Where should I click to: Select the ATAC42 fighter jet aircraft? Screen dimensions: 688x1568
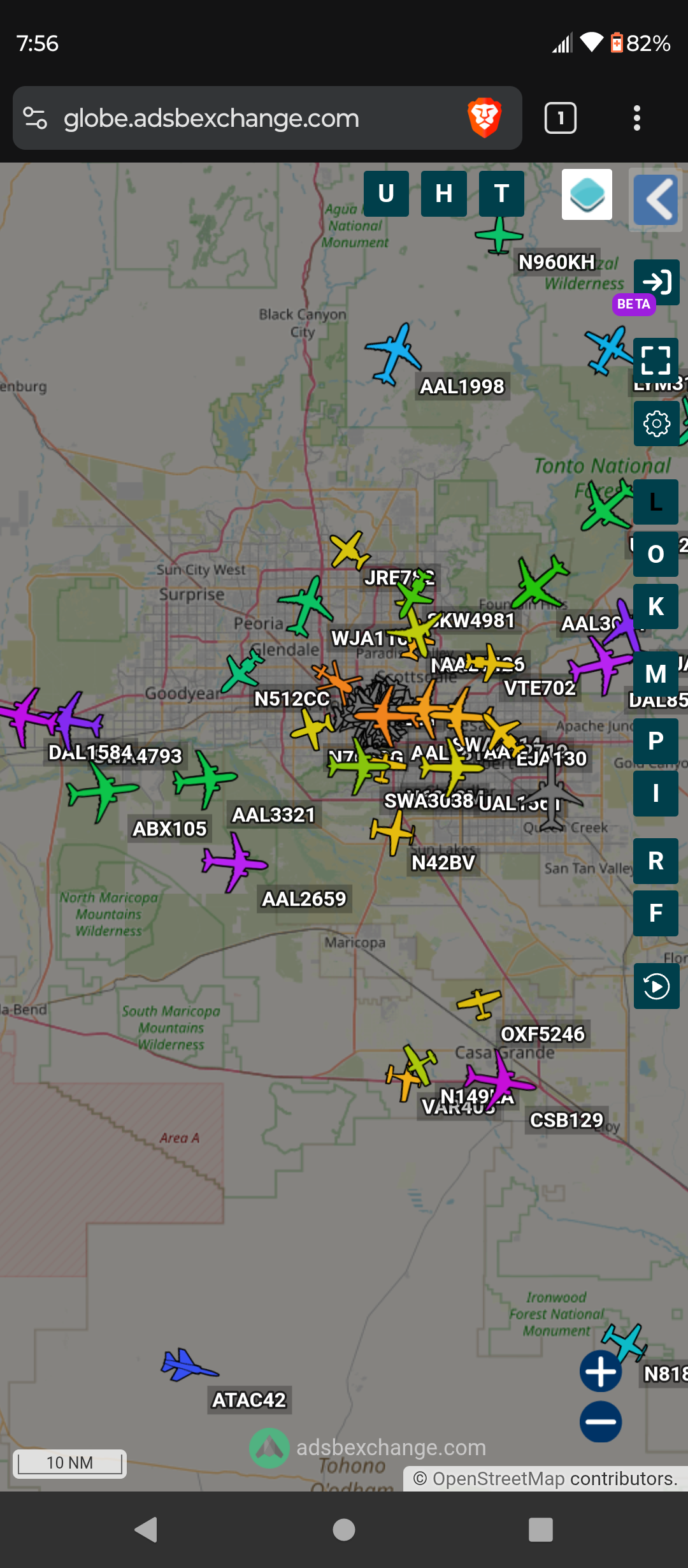click(189, 1365)
